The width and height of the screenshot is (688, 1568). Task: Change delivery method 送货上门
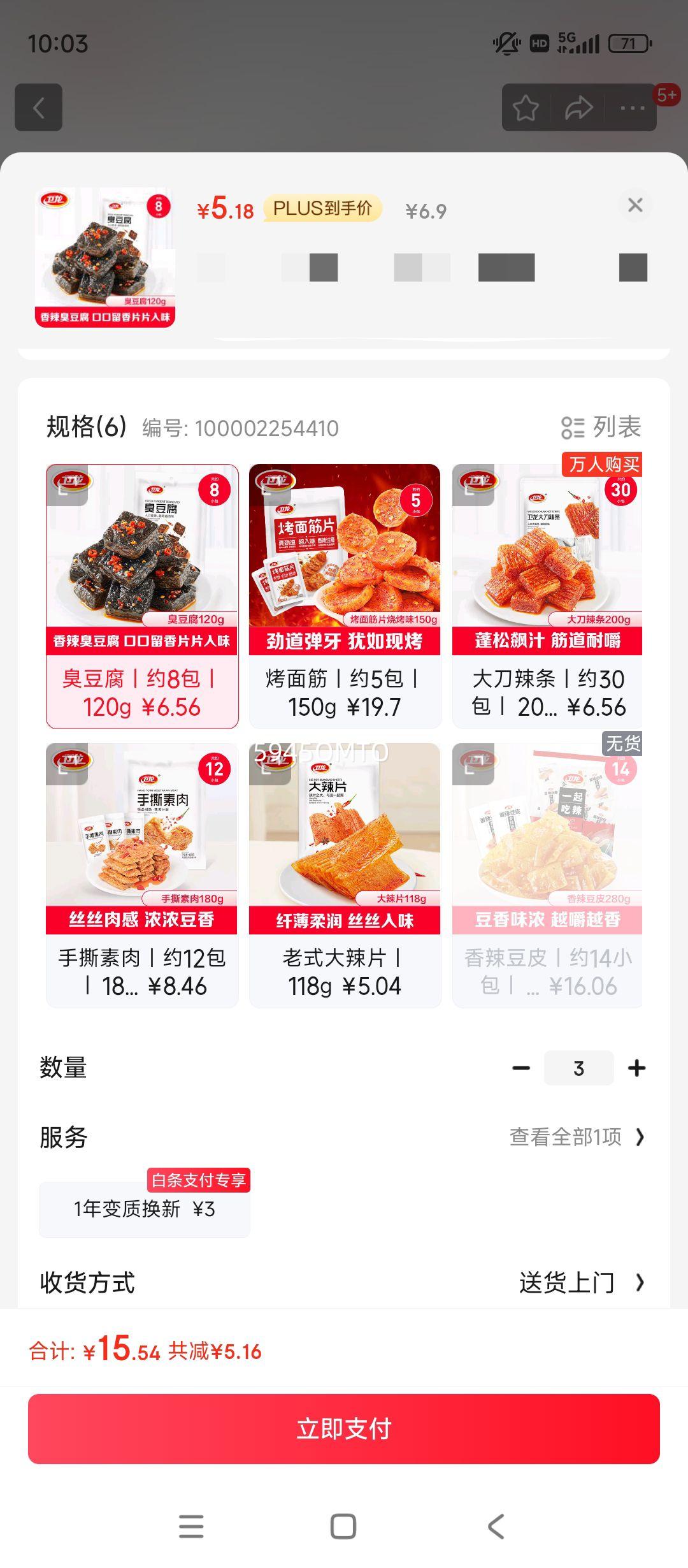click(x=581, y=1282)
